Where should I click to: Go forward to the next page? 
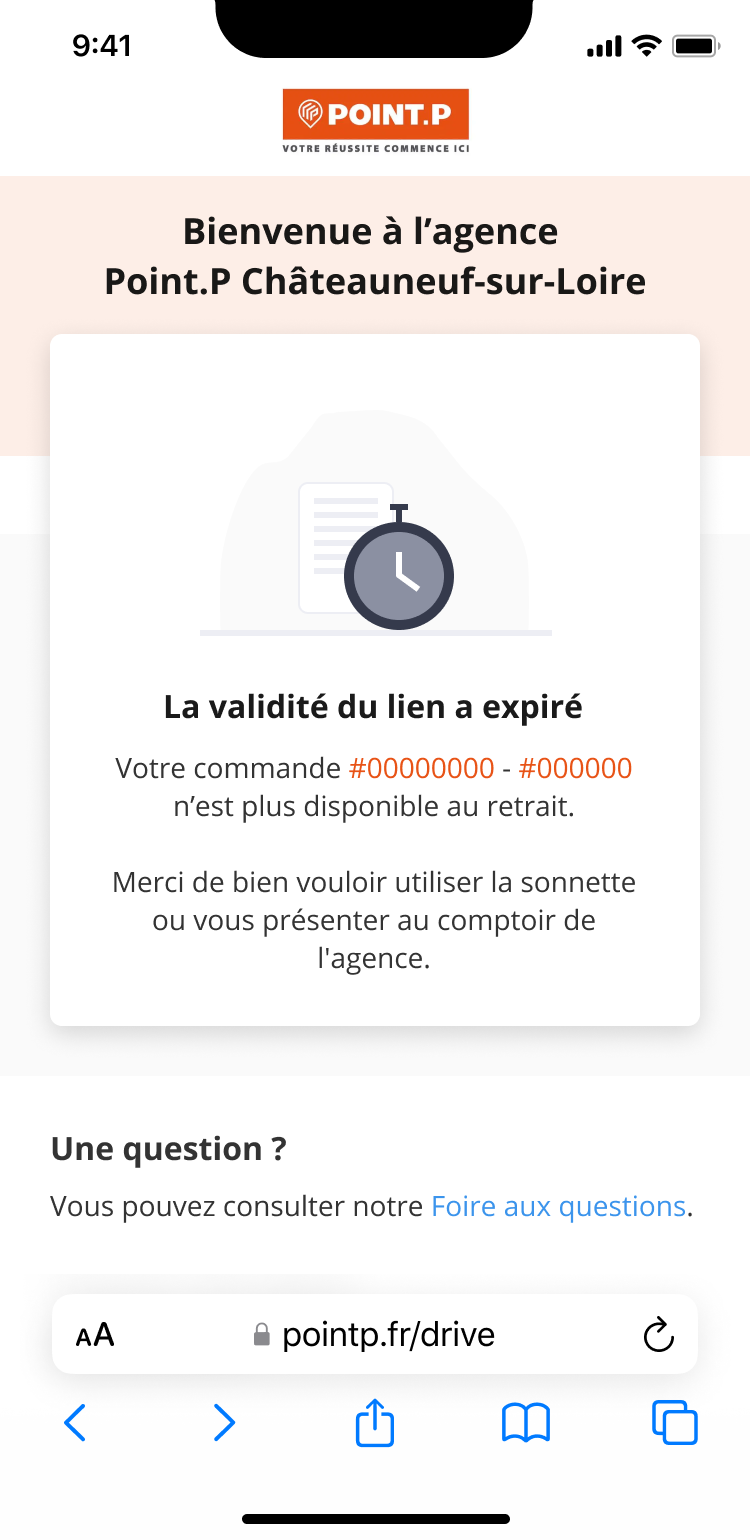[225, 1422]
